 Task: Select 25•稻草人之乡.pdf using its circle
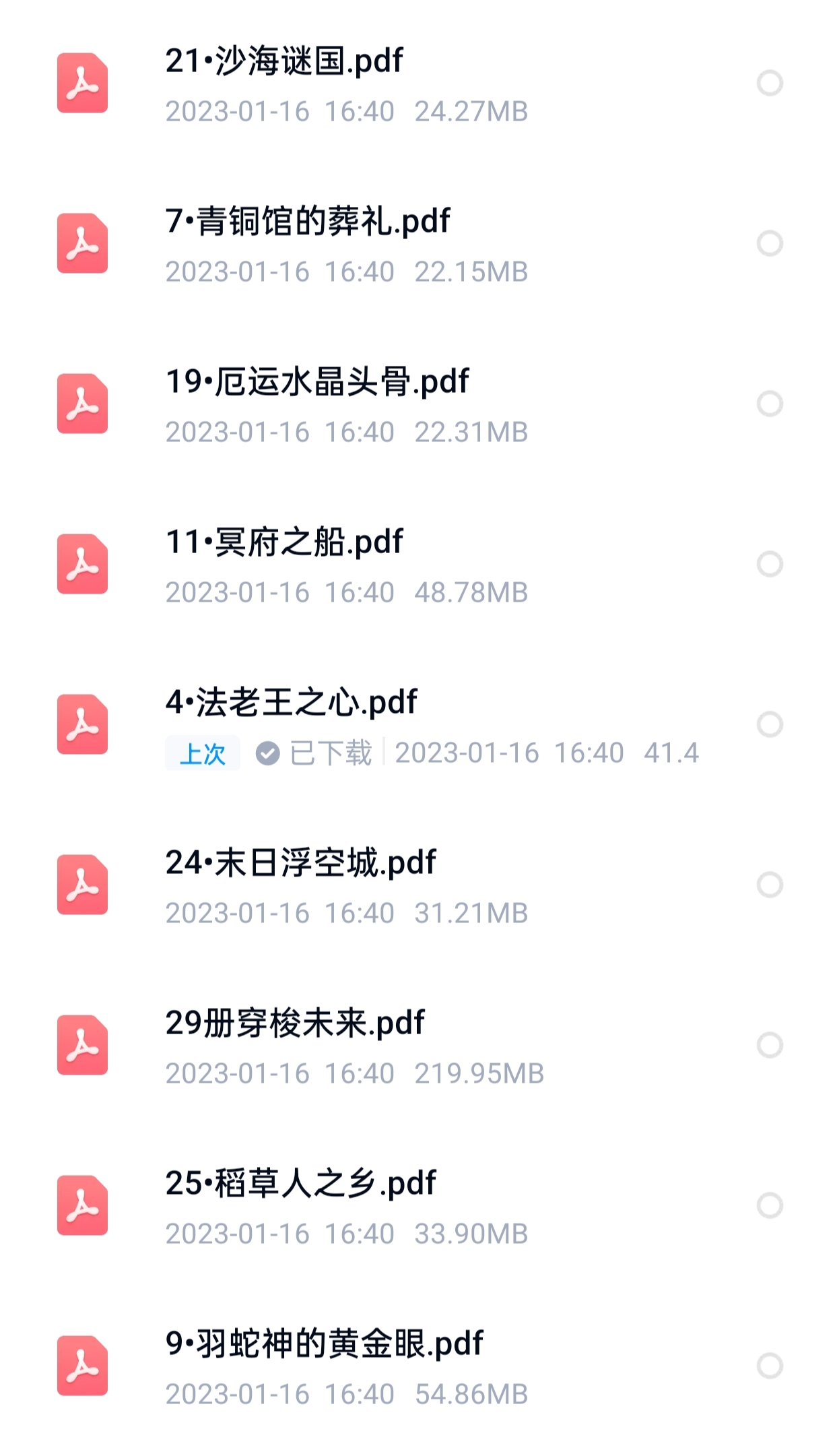pos(770,1205)
